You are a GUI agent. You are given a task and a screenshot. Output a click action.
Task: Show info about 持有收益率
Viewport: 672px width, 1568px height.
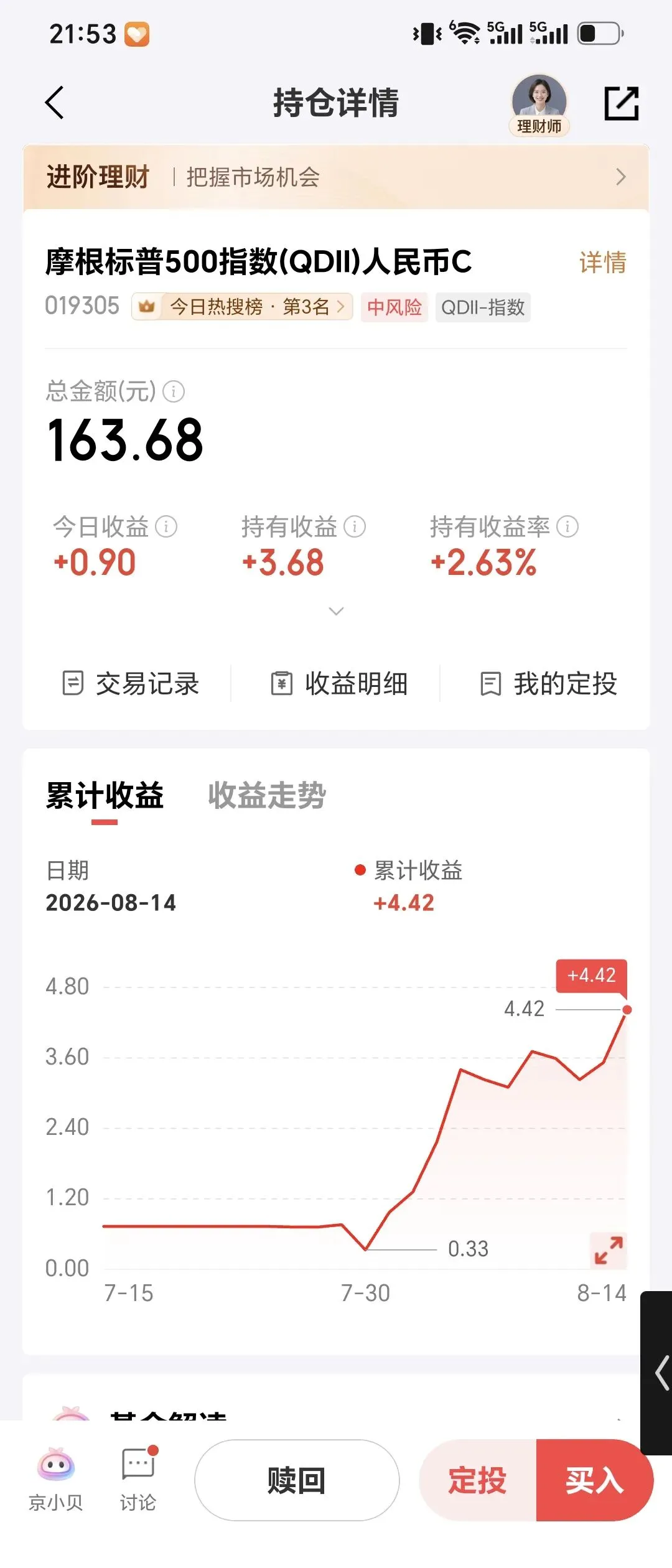[x=567, y=526]
